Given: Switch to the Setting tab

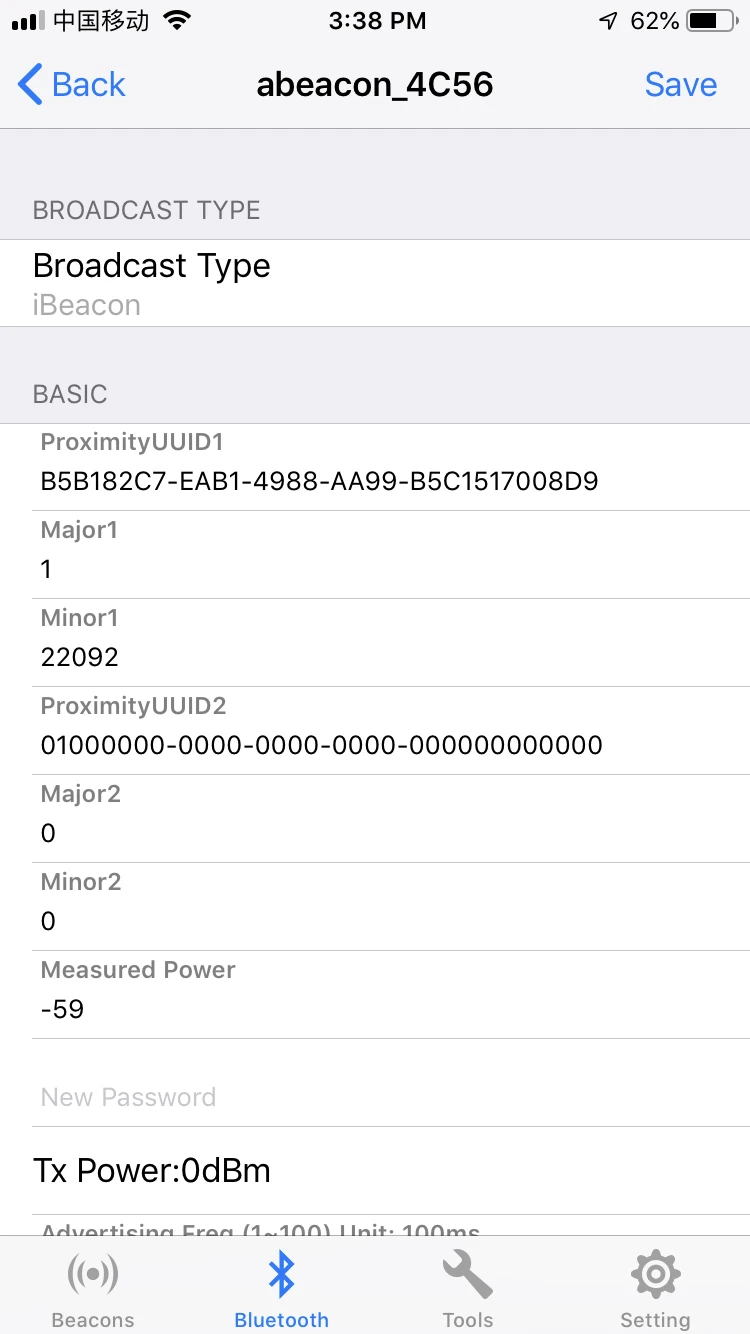Looking at the screenshot, I should tap(655, 1289).
